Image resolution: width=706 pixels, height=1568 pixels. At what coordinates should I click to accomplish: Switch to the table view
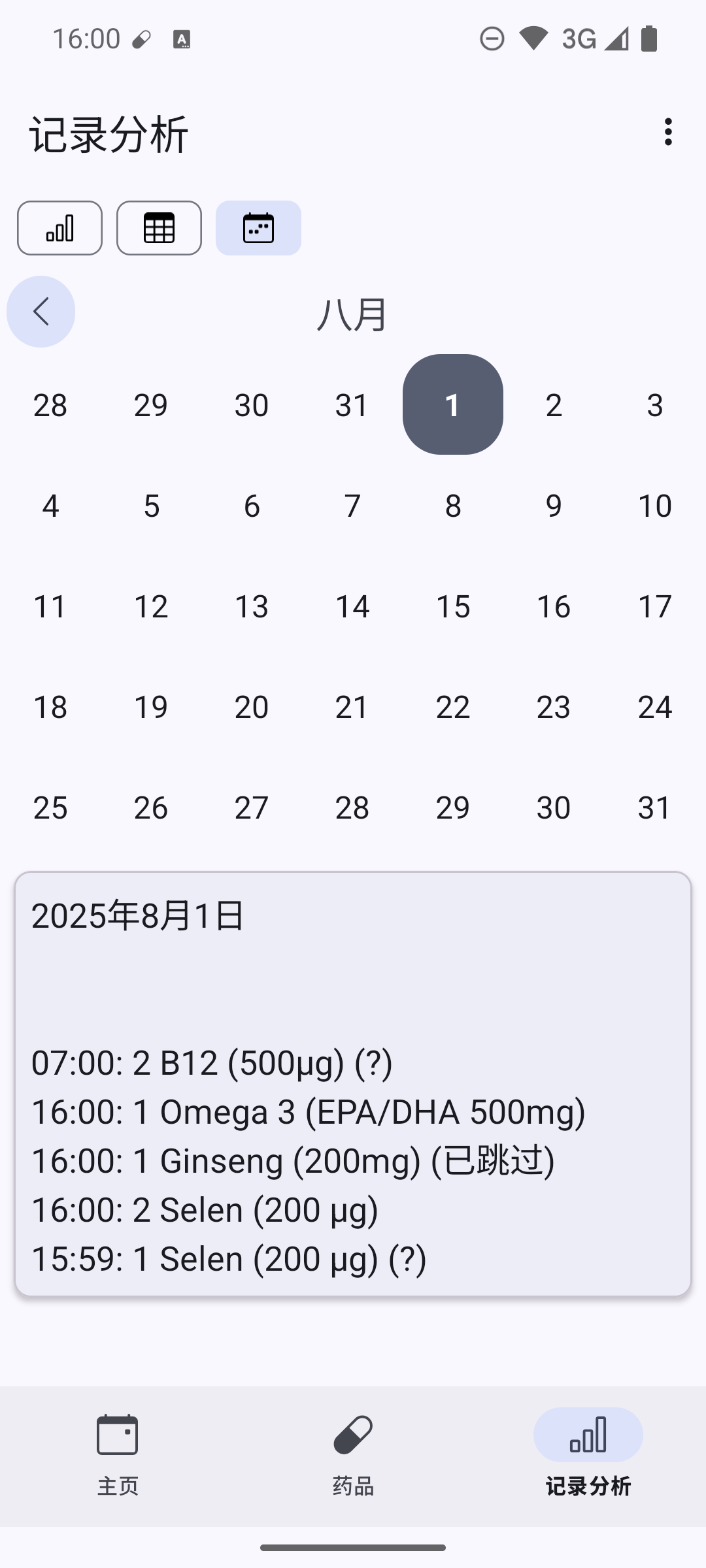[x=159, y=228]
